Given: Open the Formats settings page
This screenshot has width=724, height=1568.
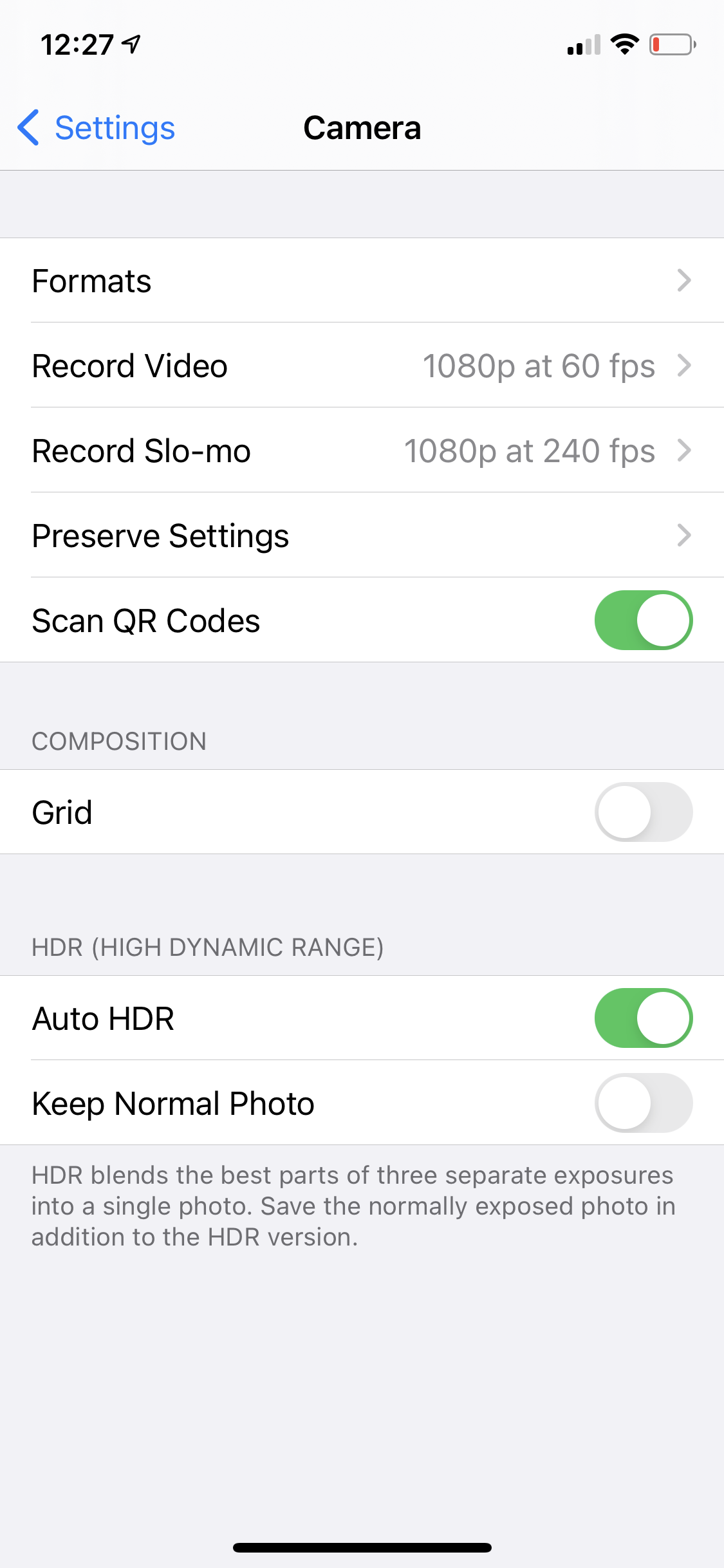Looking at the screenshot, I should pos(362,281).
